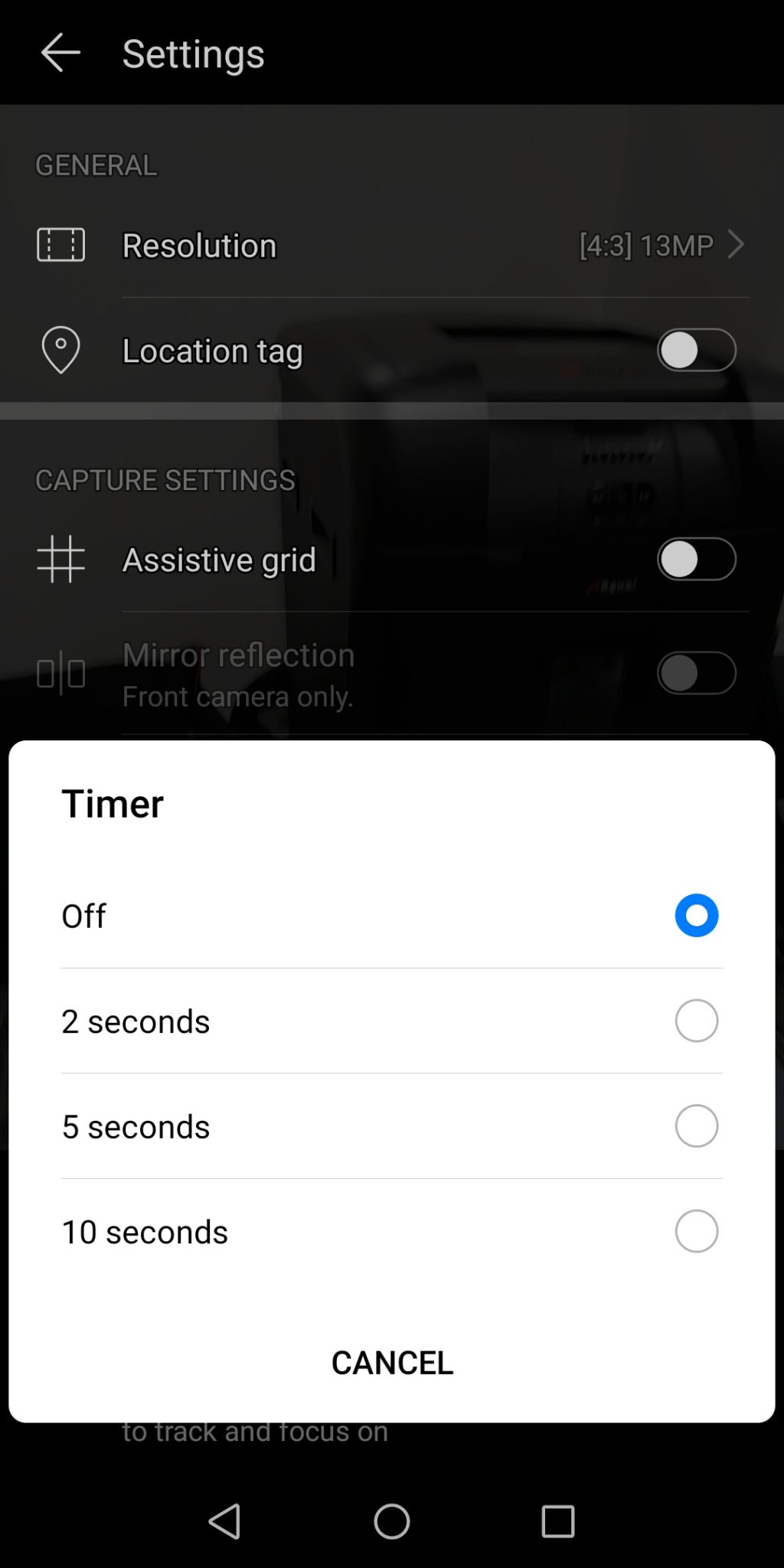The image size is (784, 1568).
Task: Turn on the Assistive grid switch
Action: [x=695, y=560]
